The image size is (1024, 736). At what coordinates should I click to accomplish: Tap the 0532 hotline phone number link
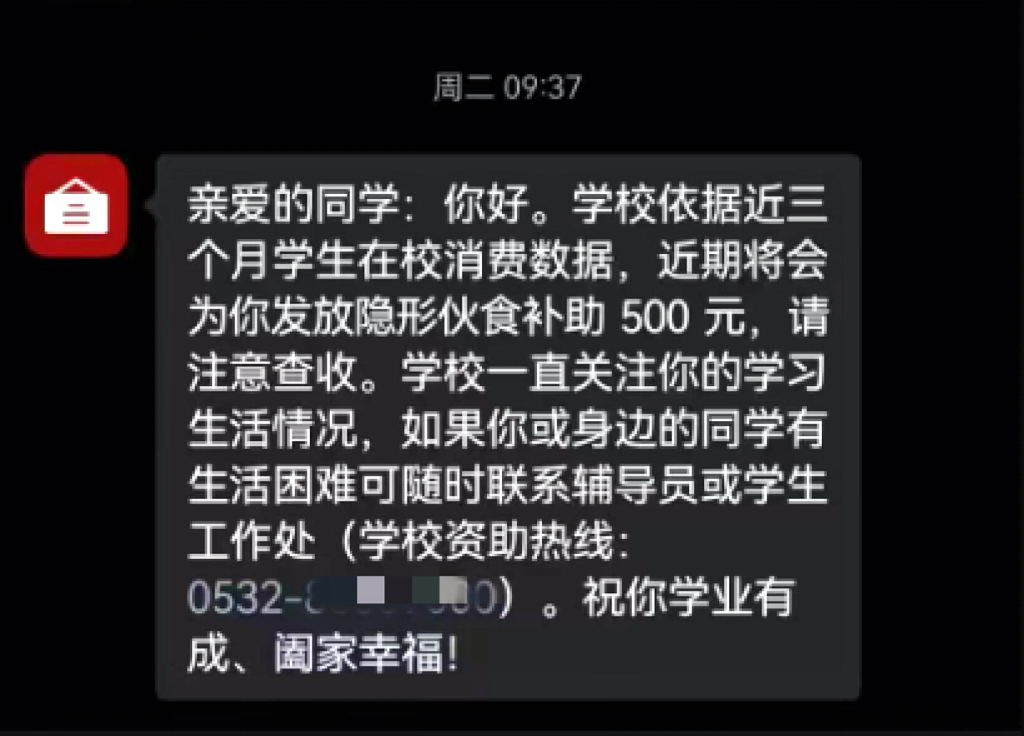point(341,597)
